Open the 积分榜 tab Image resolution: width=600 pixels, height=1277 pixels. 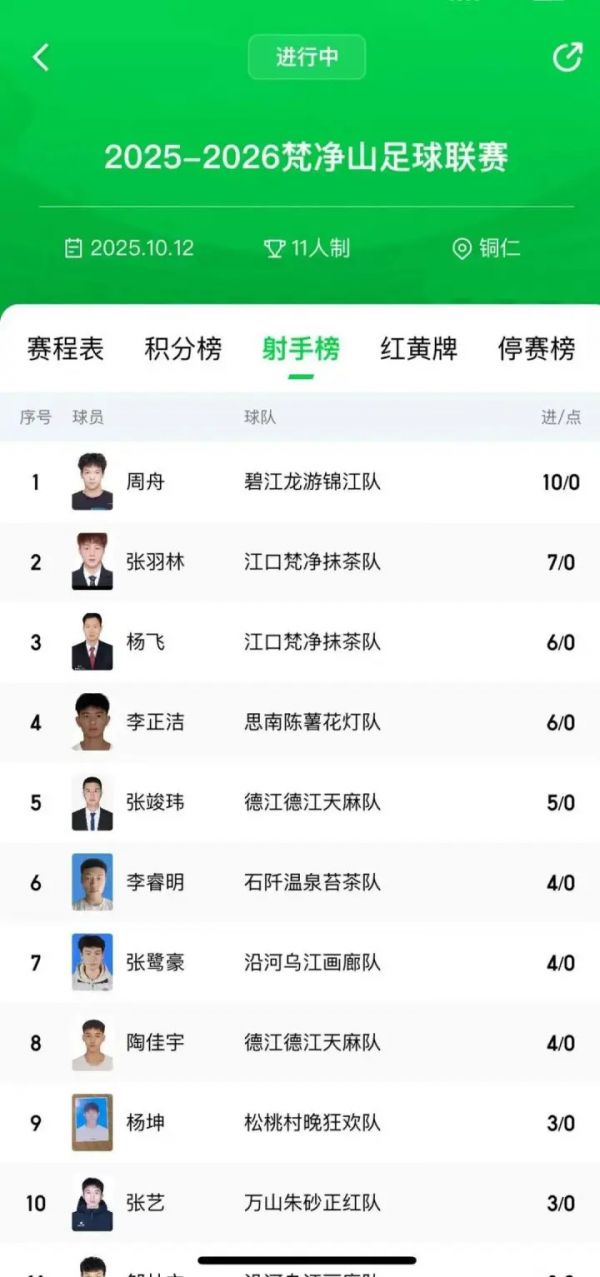tap(183, 349)
